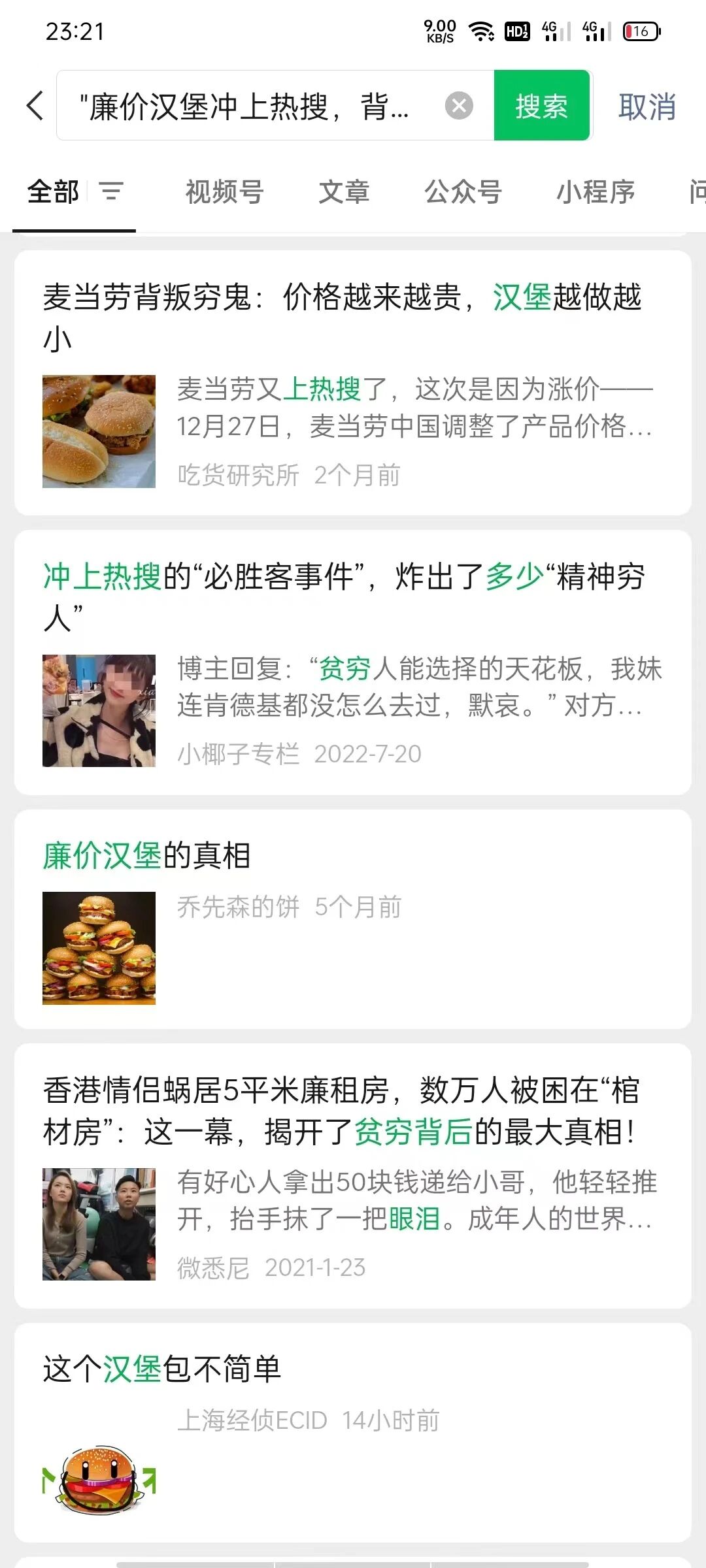Clear the search text
The image size is (706, 1568).
(459, 106)
